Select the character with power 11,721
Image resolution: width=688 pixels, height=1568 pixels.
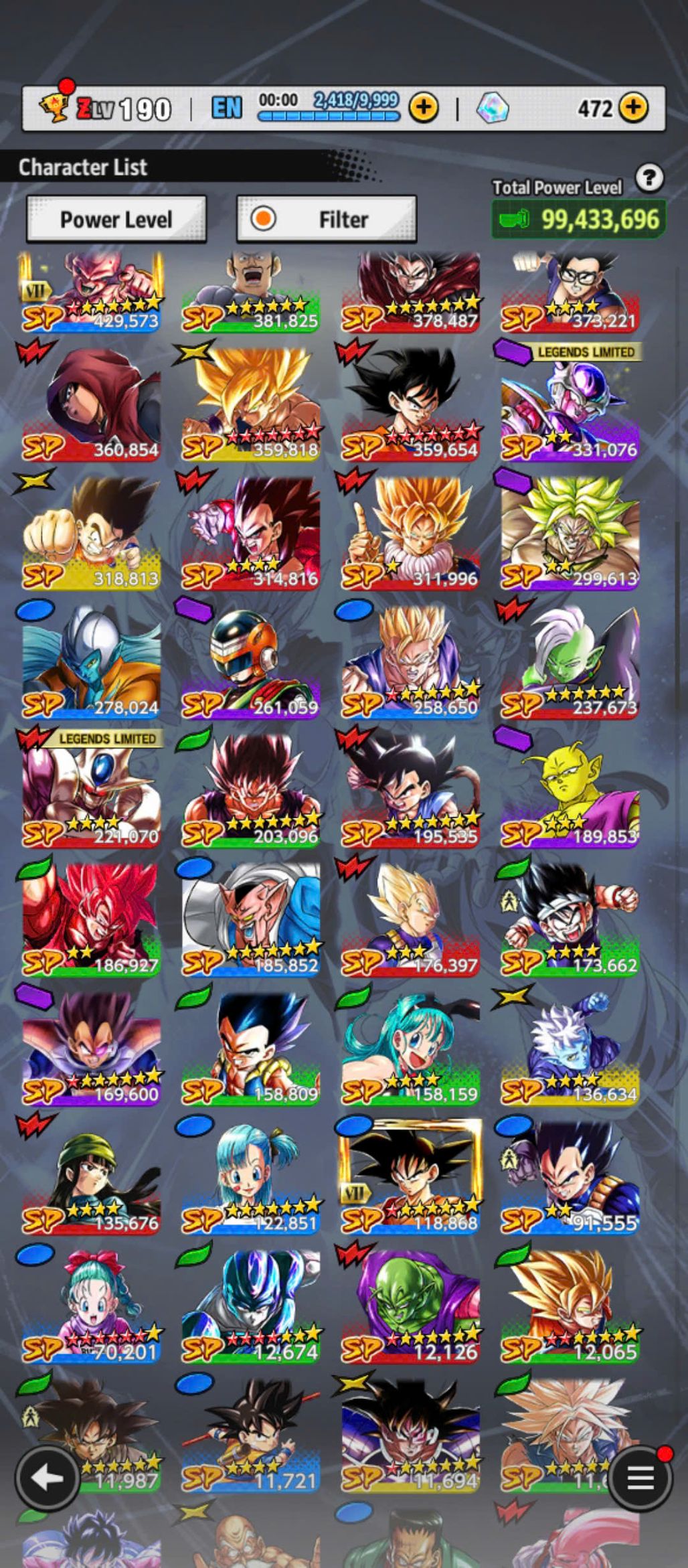click(x=250, y=1434)
